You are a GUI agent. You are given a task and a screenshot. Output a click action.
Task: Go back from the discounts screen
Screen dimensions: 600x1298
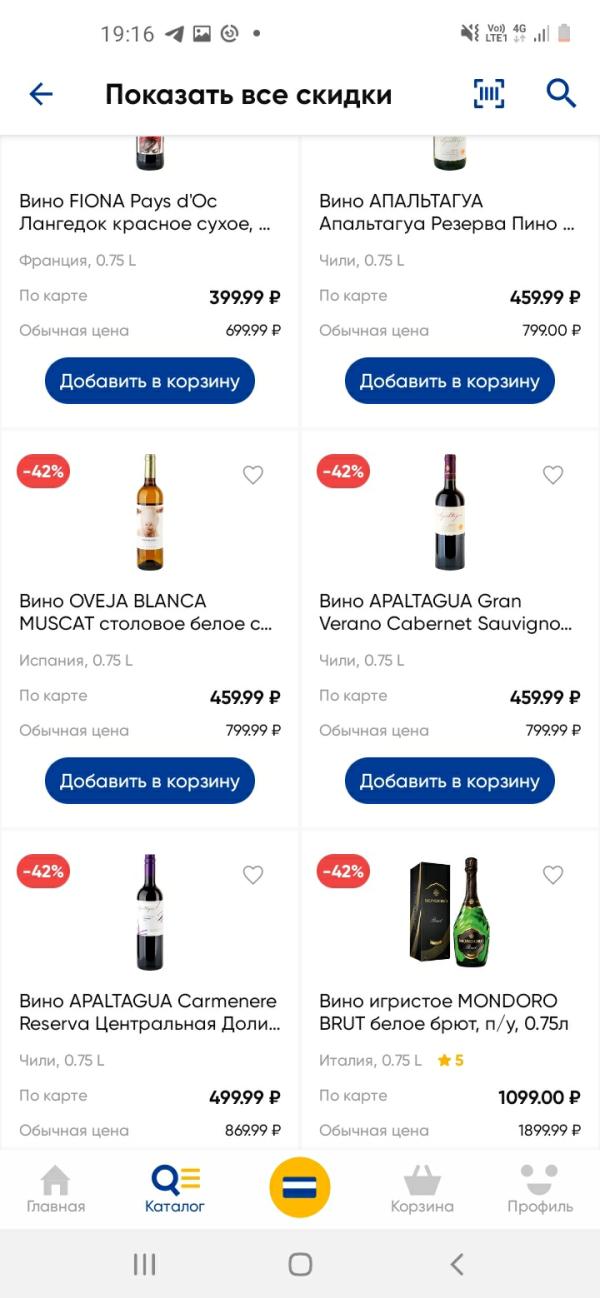pyautogui.click(x=41, y=95)
